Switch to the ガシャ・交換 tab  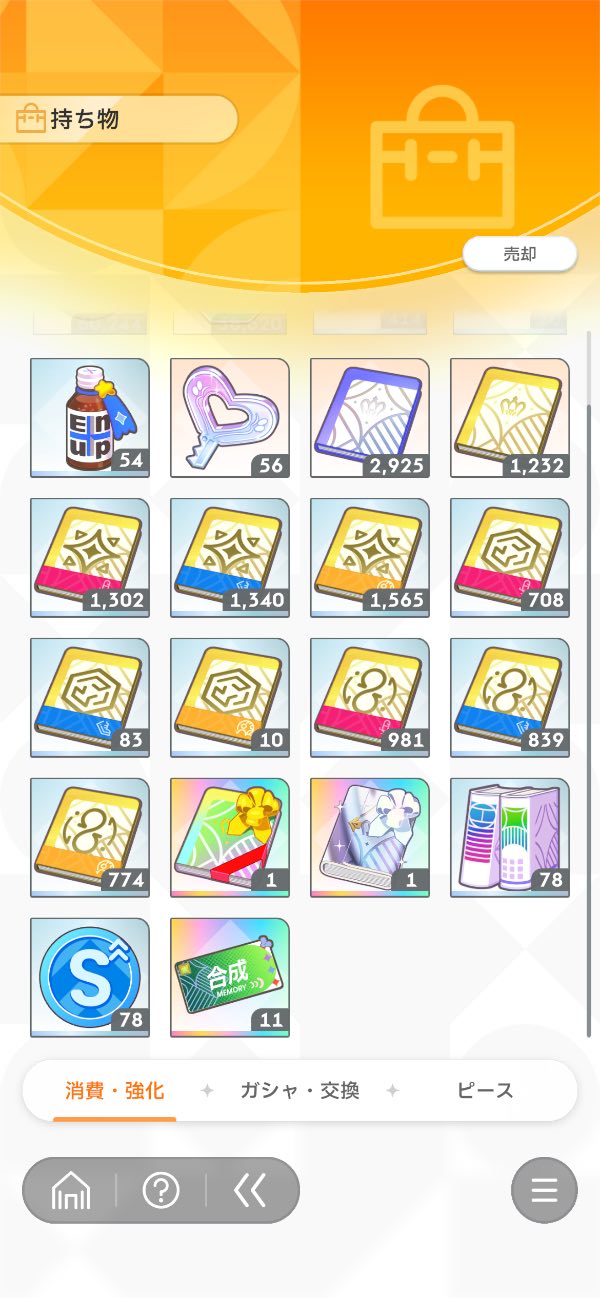pos(299,1090)
